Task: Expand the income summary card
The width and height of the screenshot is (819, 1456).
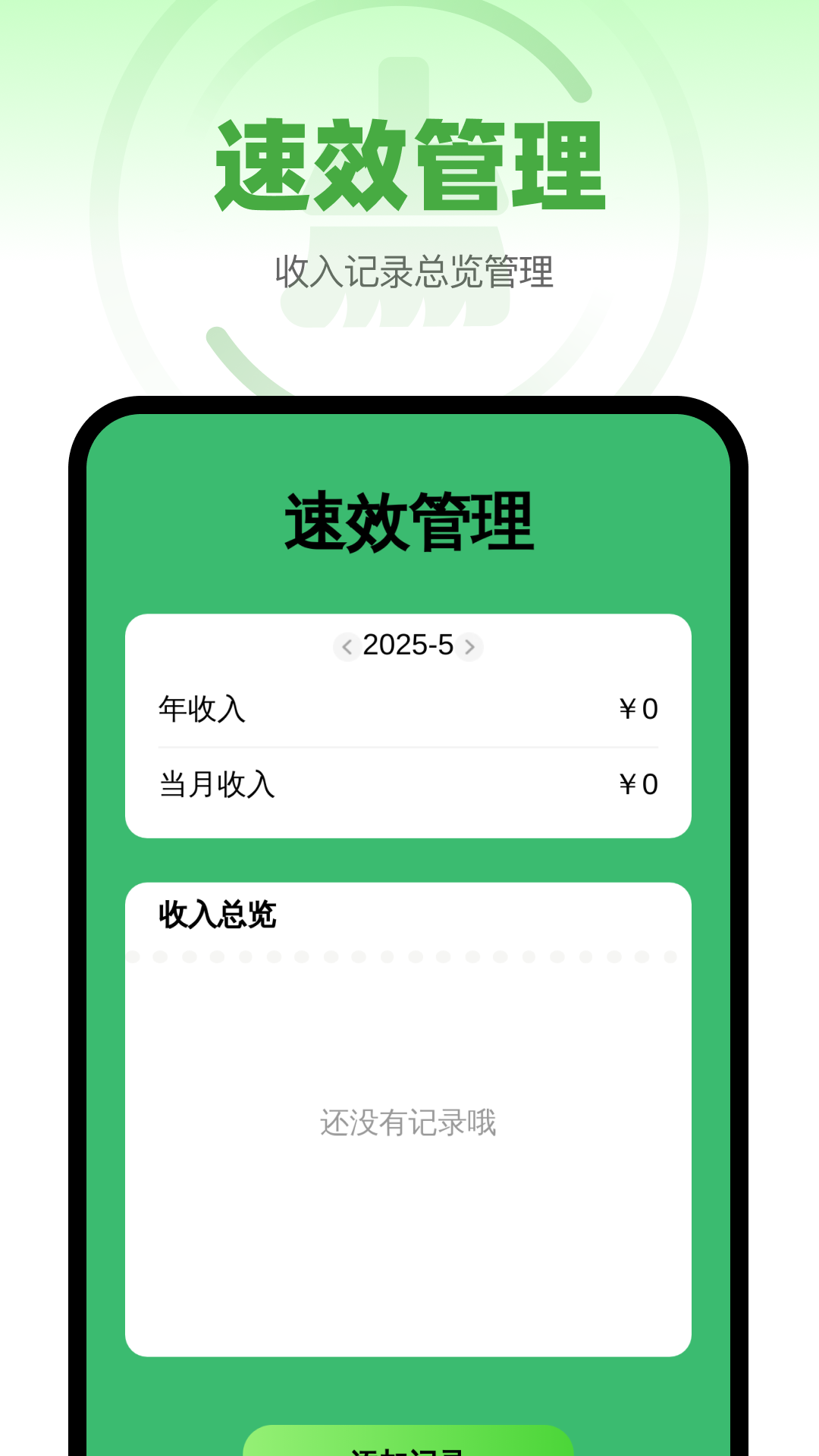Action: coord(409,724)
